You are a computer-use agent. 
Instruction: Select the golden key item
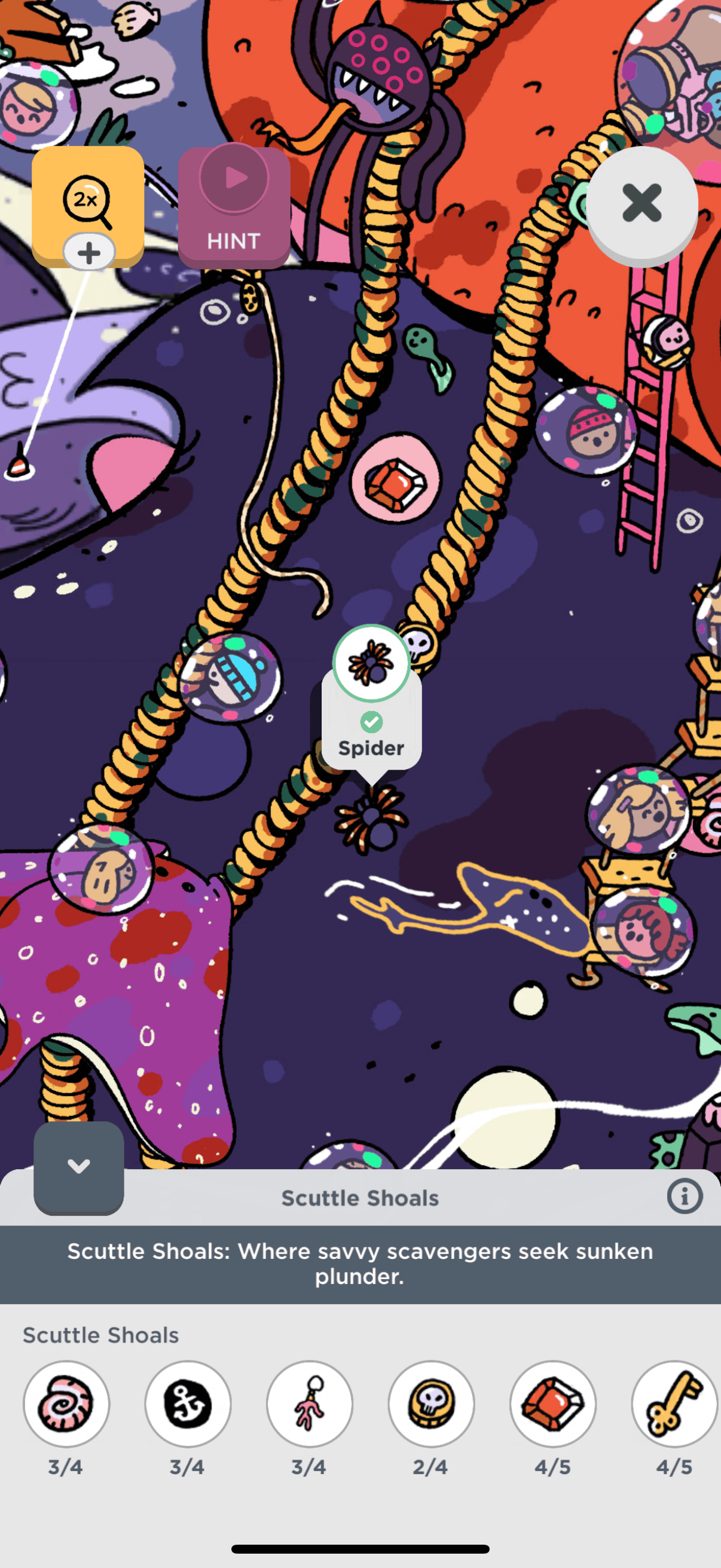pyautogui.click(x=674, y=1404)
